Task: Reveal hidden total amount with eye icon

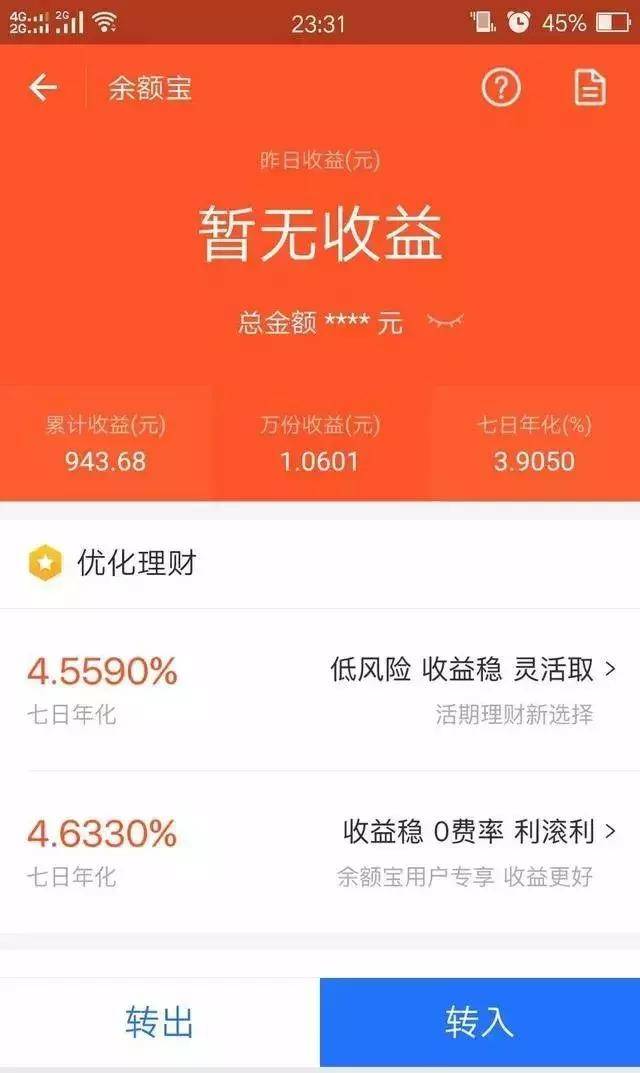Action: 445,320
